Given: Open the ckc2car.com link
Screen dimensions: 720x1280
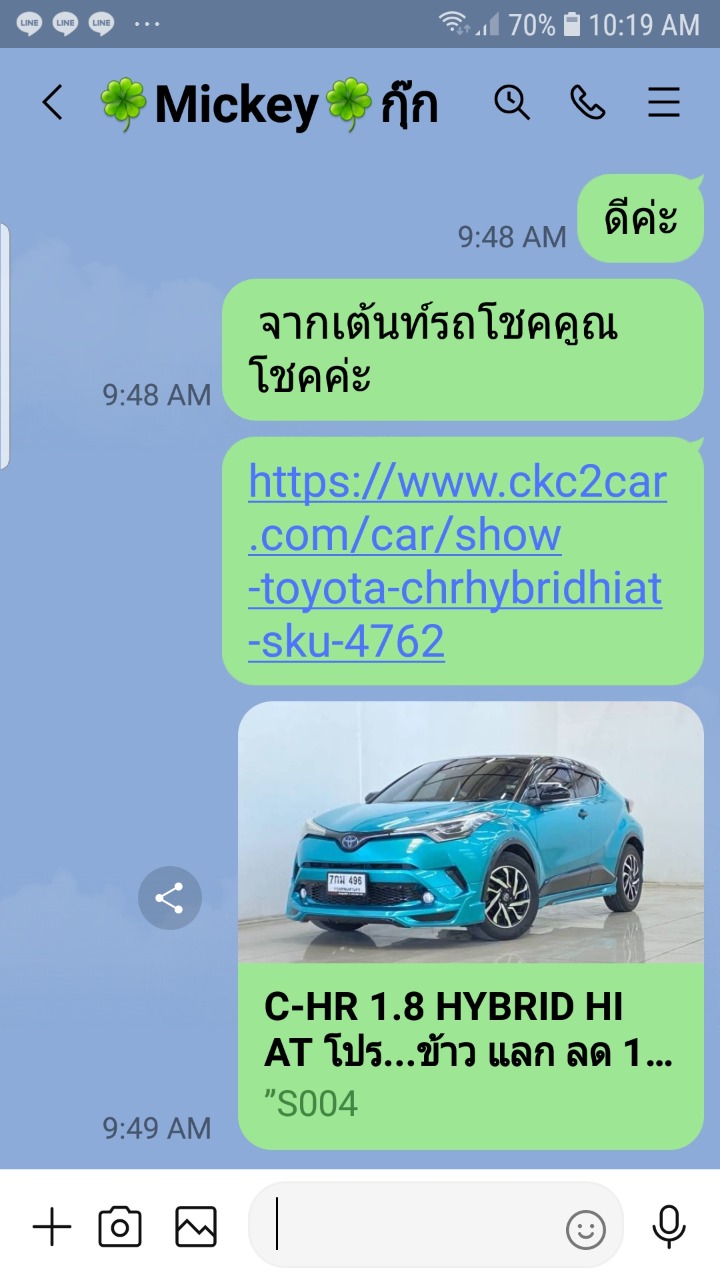Looking at the screenshot, I should (x=457, y=562).
